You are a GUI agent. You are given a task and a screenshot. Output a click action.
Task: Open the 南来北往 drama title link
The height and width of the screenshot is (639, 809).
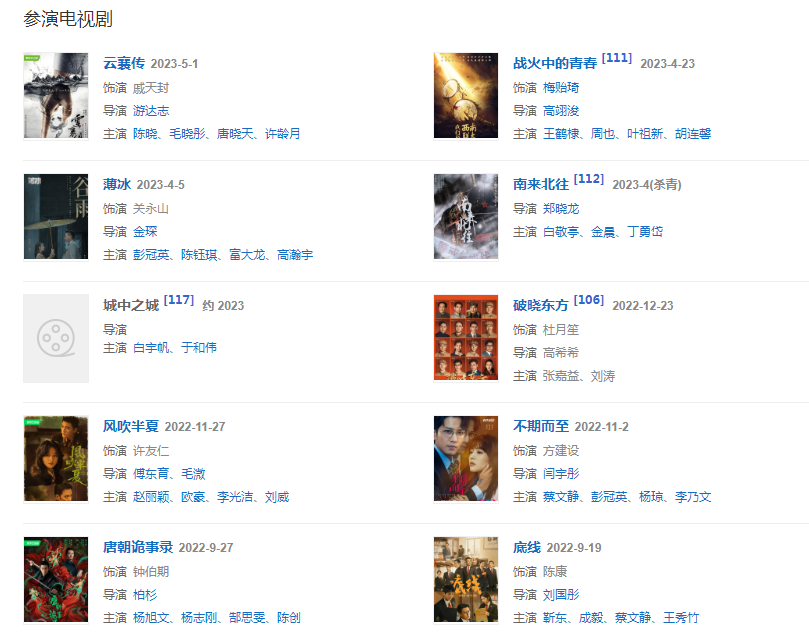pos(540,185)
